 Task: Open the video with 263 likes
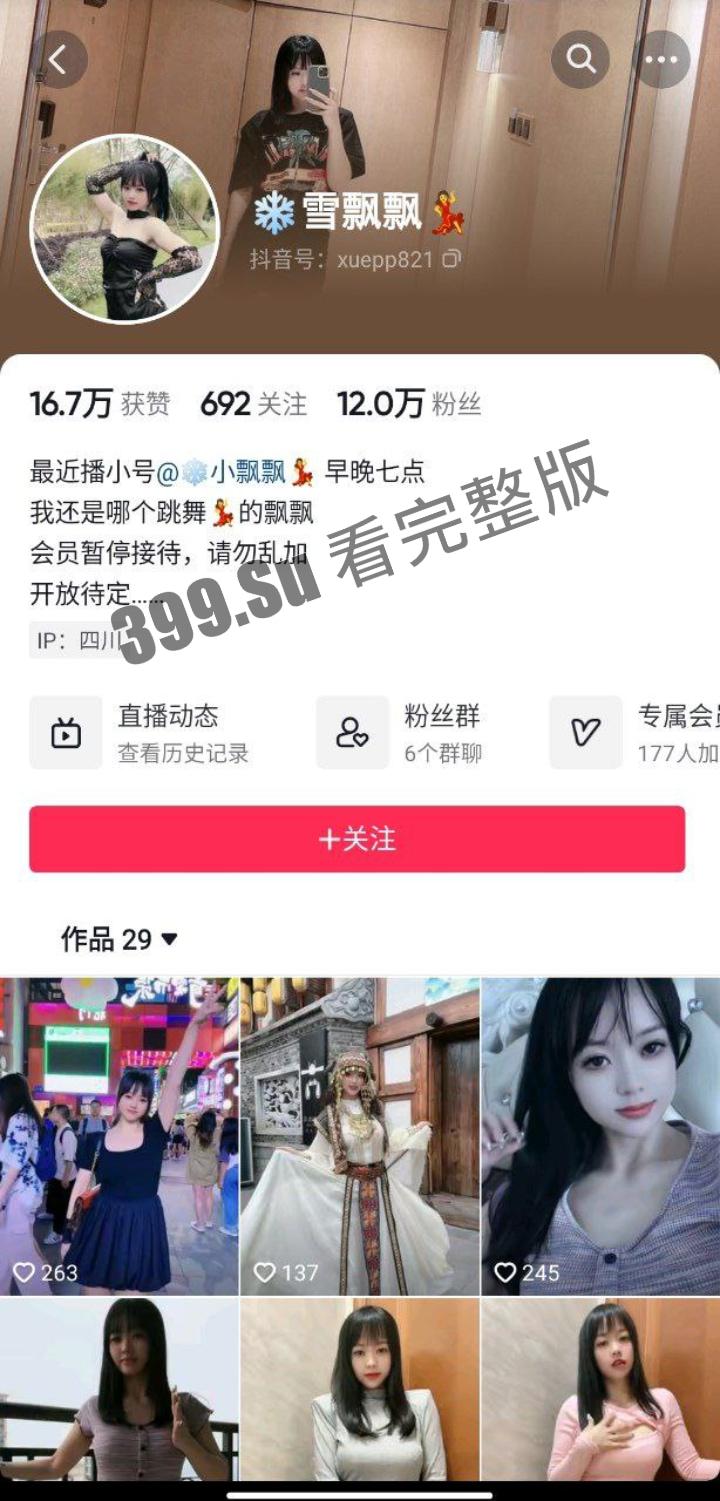tap(119, 1136)
